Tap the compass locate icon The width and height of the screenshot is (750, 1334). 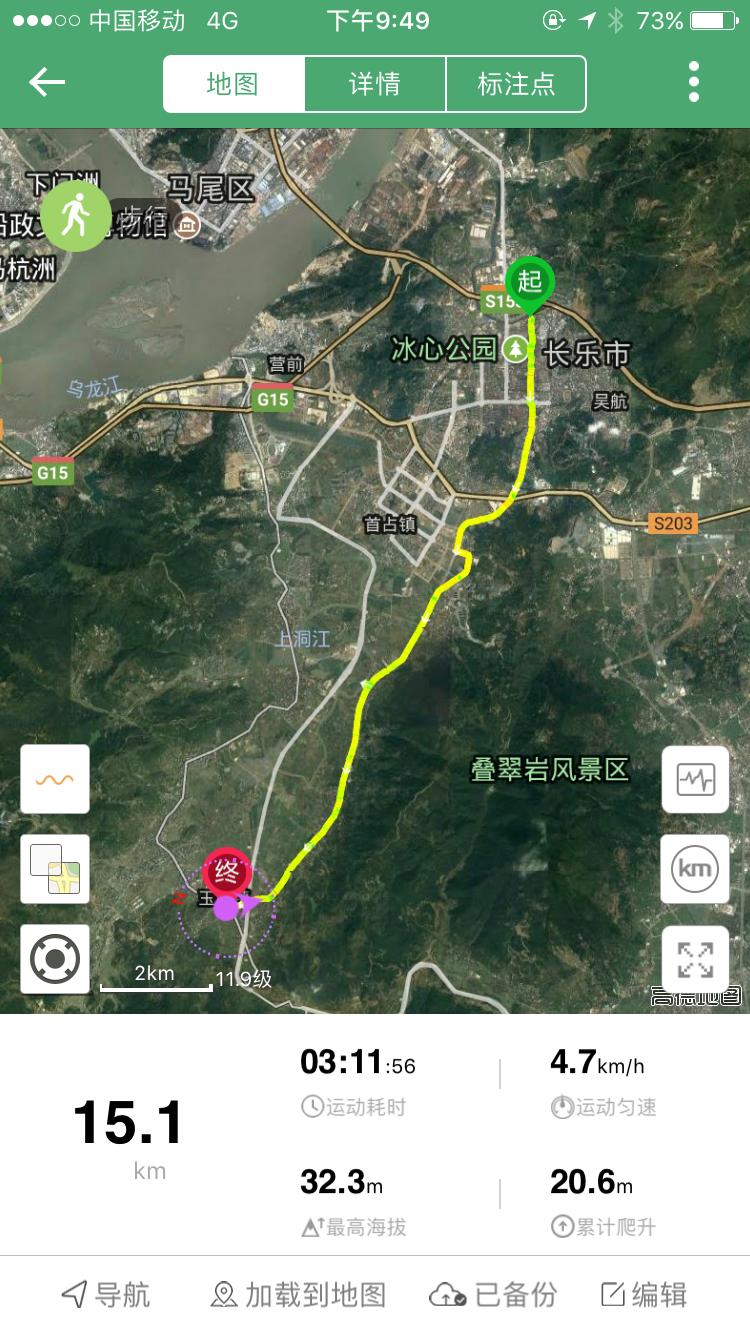coord(54,958)
